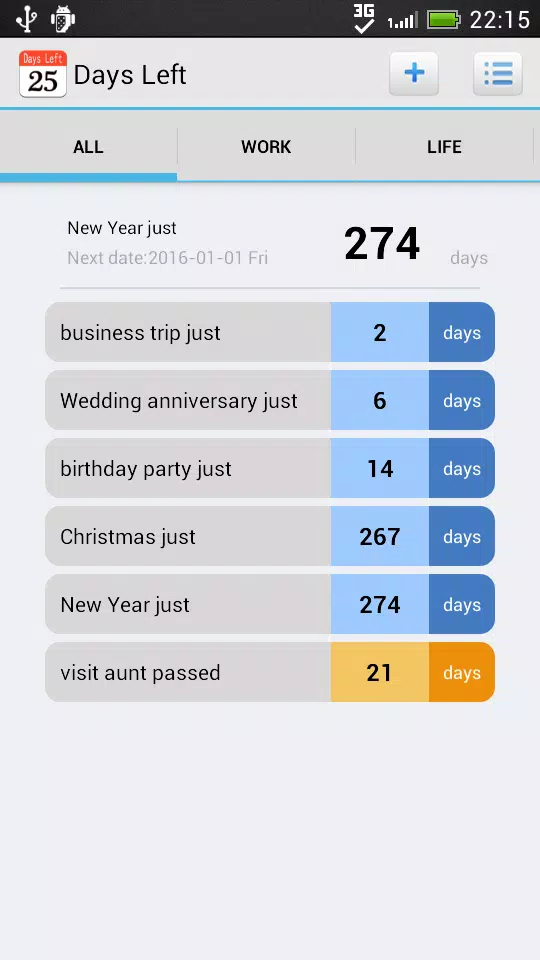Open the visit aunt passed event
The image size is (540, 960).
[270, 672]
